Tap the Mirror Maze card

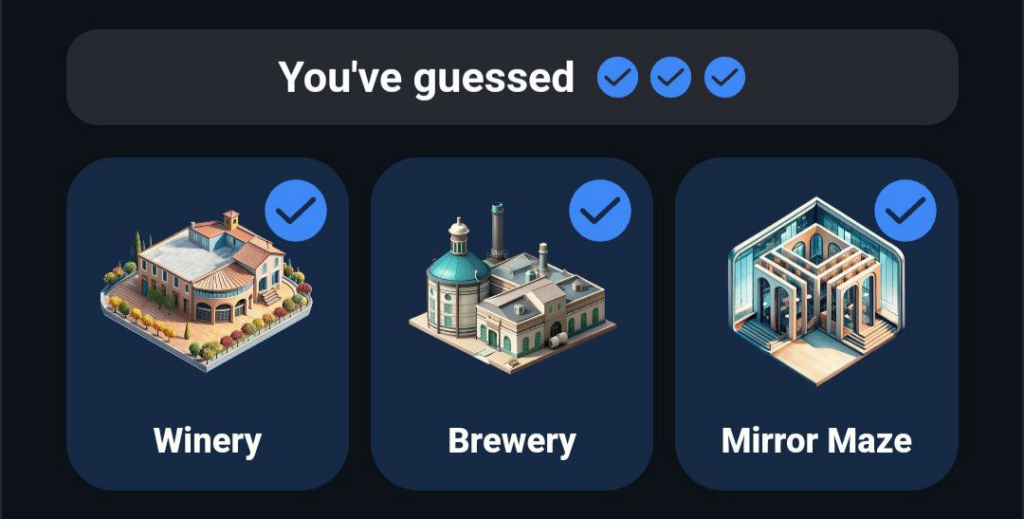(816, 323)
